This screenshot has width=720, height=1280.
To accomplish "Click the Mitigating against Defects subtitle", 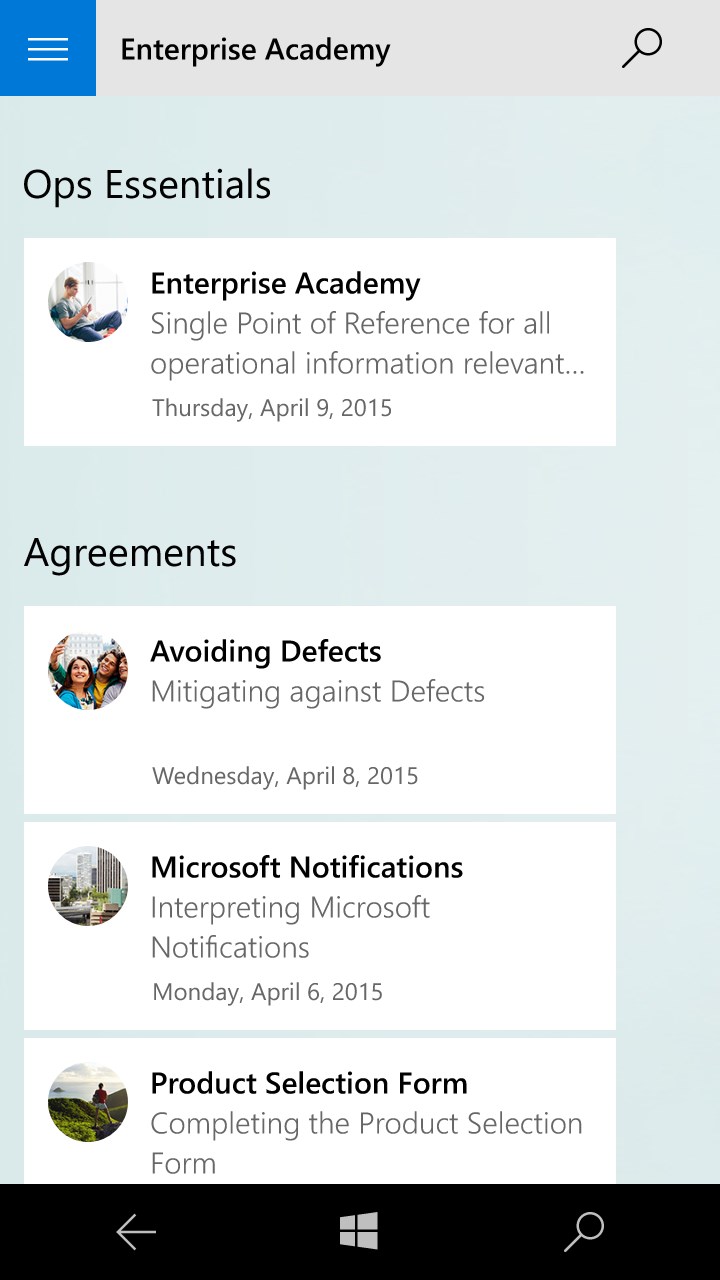I will point(317,691).
